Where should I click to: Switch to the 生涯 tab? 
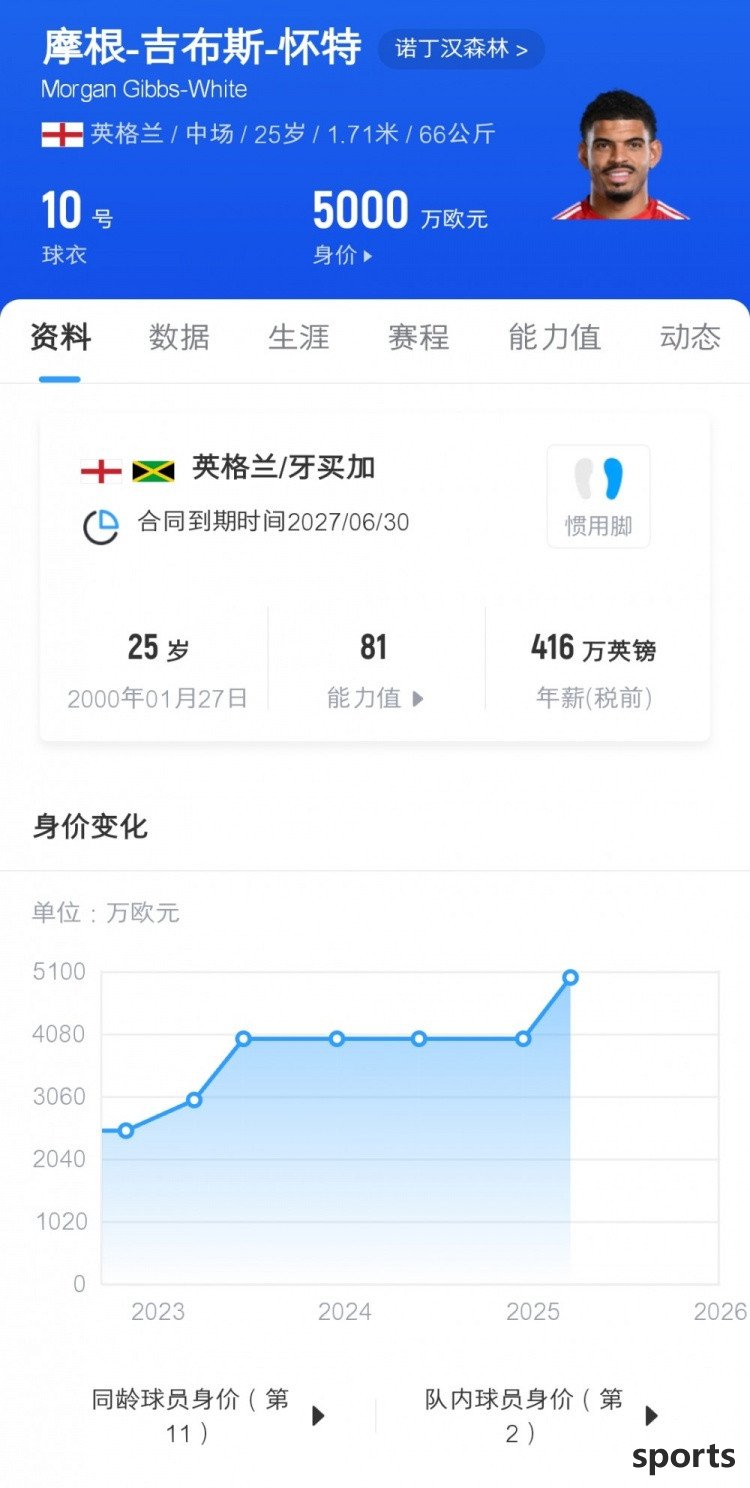299,337
